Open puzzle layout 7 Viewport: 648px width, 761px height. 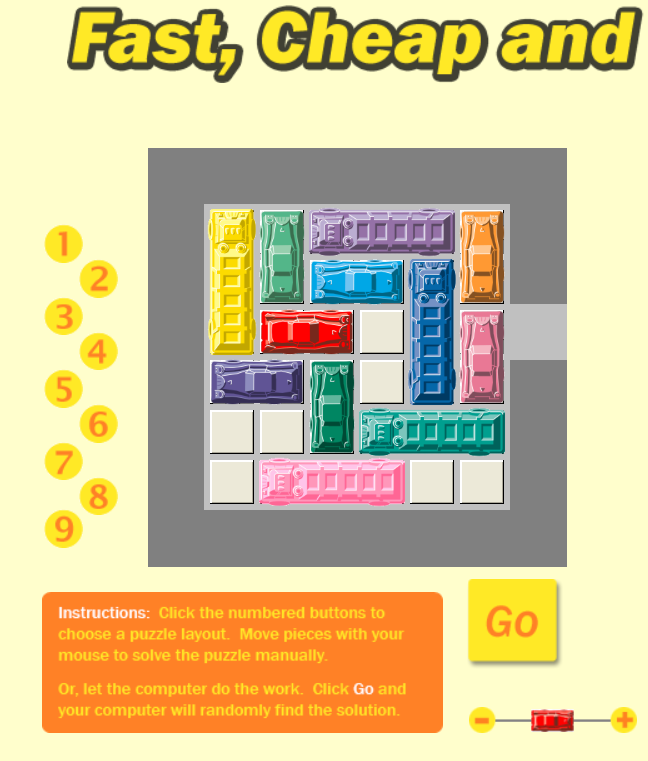64,461
